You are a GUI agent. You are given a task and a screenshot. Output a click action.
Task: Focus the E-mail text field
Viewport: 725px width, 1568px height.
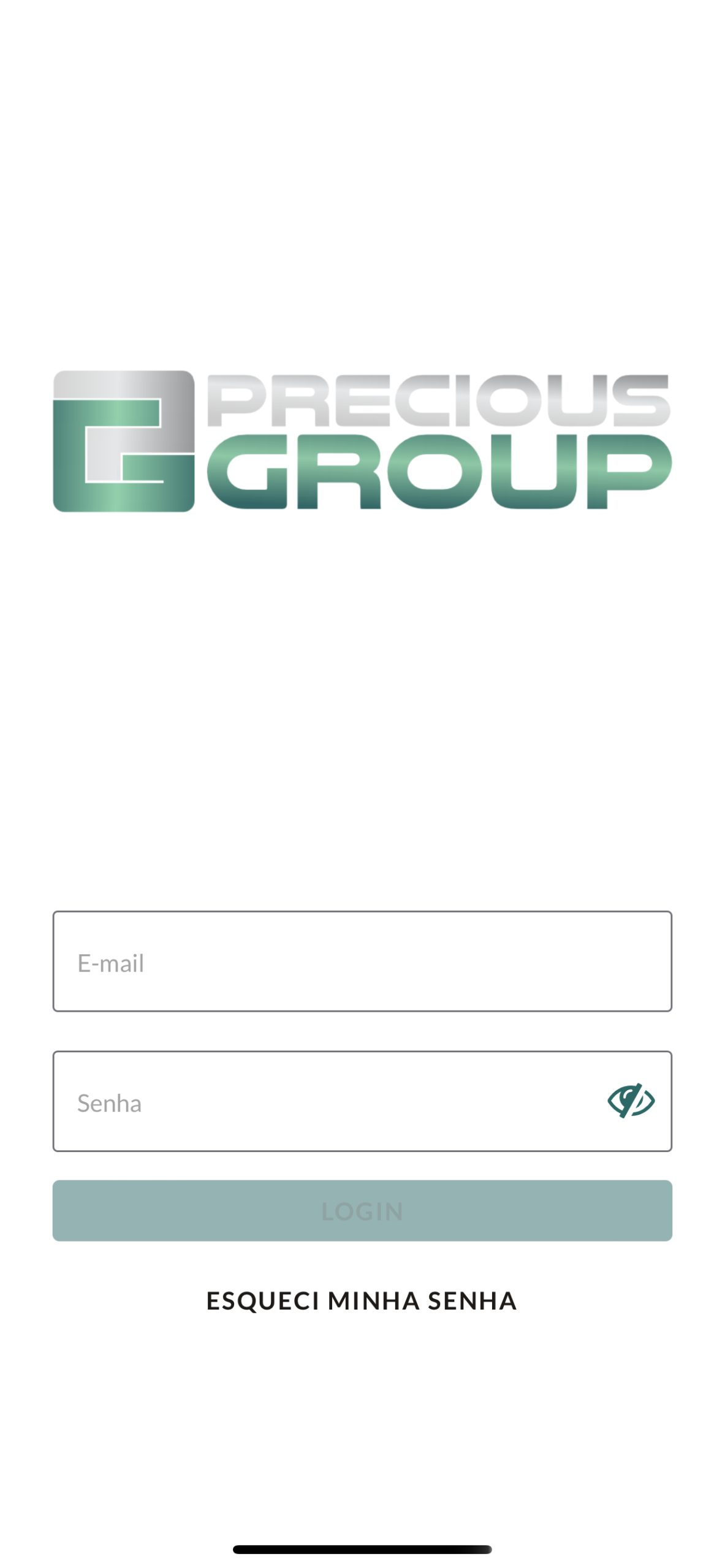[362, 961]
